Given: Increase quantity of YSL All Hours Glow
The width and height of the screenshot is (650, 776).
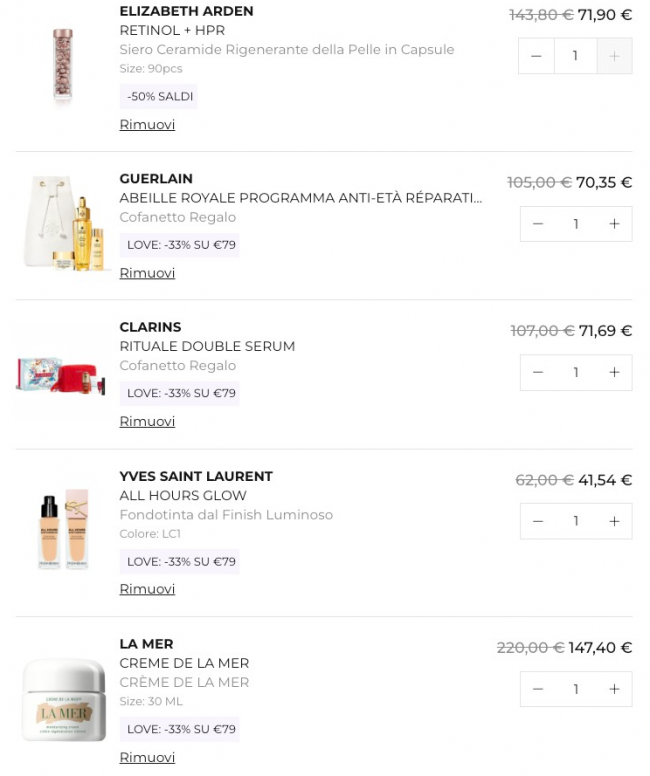Looking at the screenshot, I should (x=614, y=521).
